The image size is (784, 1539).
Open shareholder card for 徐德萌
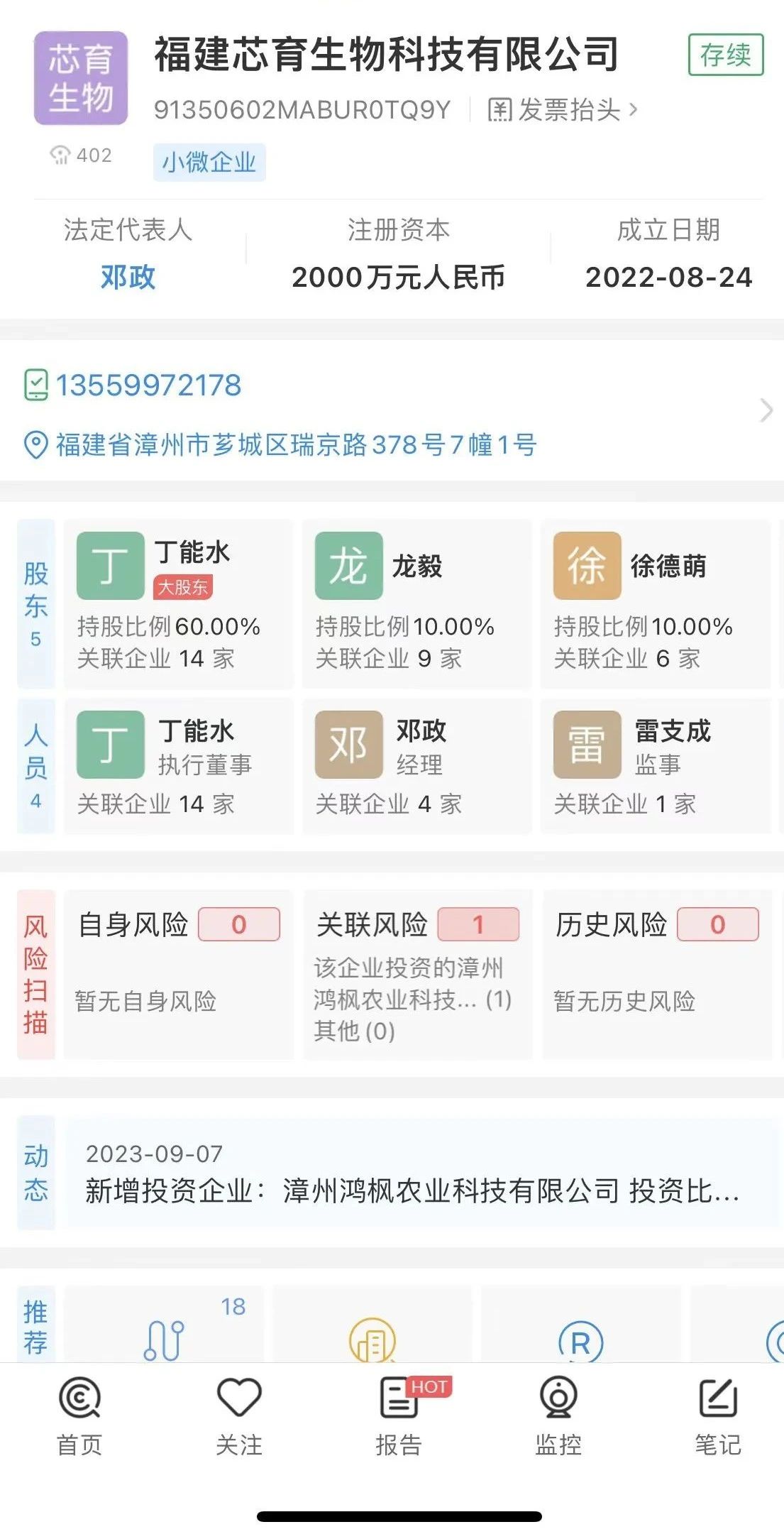click(655, 604)
